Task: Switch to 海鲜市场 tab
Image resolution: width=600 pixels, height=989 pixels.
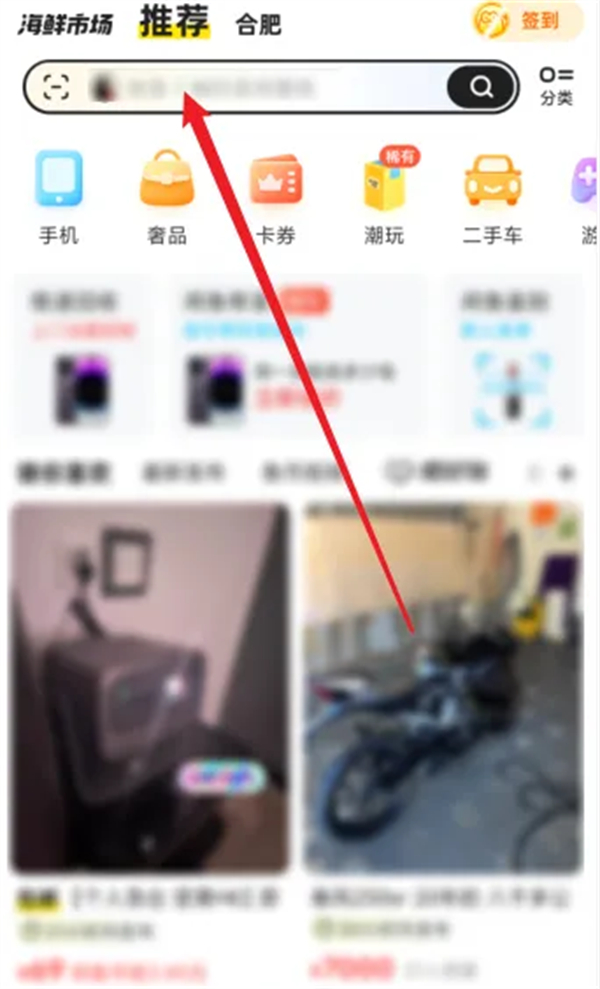Action: 64,24
